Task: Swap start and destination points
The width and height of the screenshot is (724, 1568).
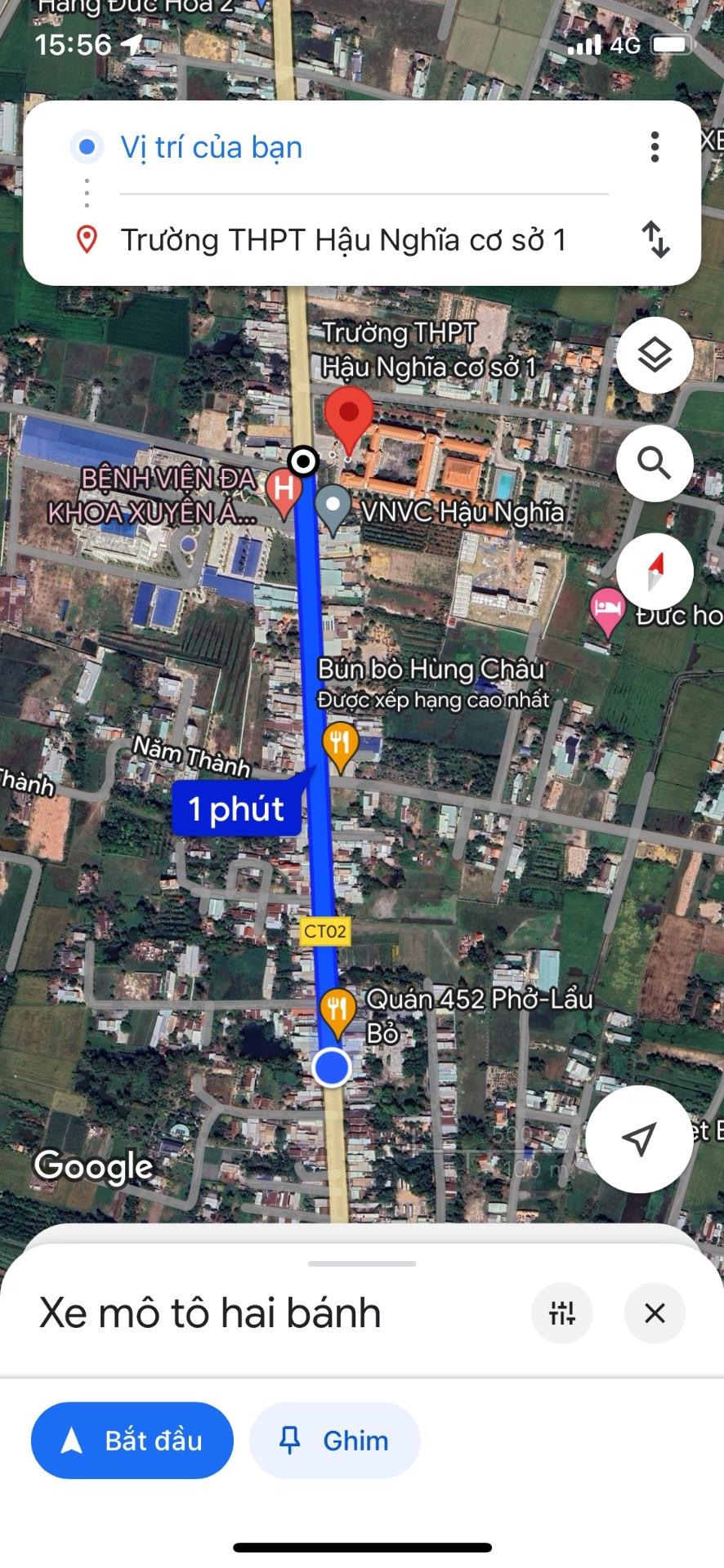Action: click(655, 239)
